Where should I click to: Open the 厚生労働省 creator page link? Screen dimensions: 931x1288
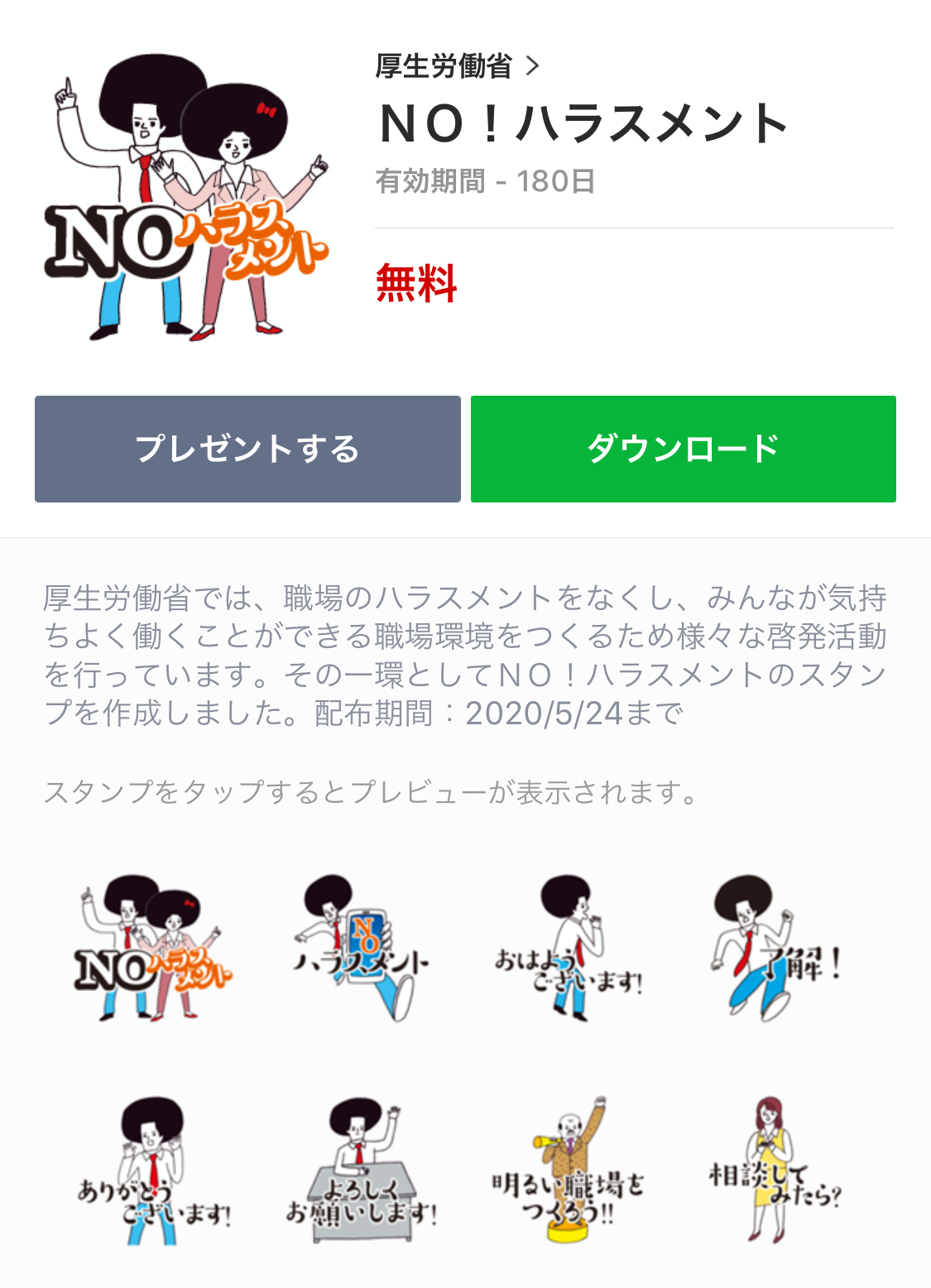coord(456,66)
